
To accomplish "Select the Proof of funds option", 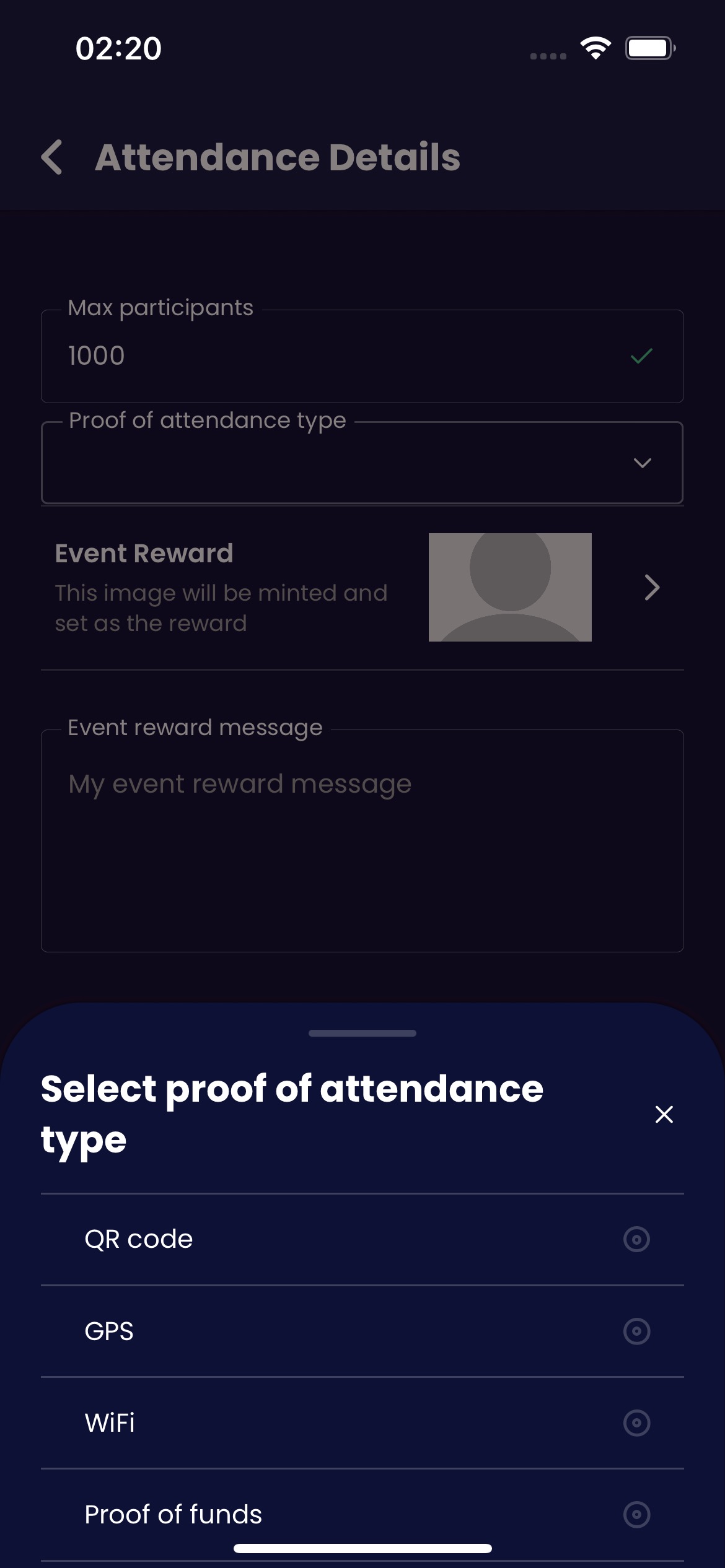I will click(362, 1514).
